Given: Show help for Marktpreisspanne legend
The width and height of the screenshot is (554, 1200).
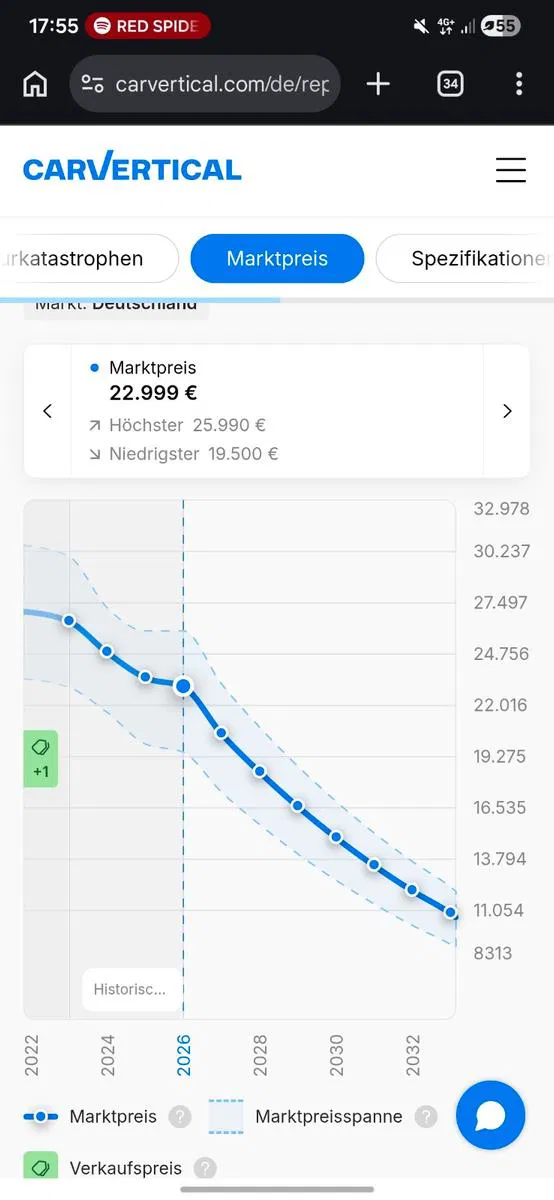Looking at the screenshot, I should click(426, 1116).
